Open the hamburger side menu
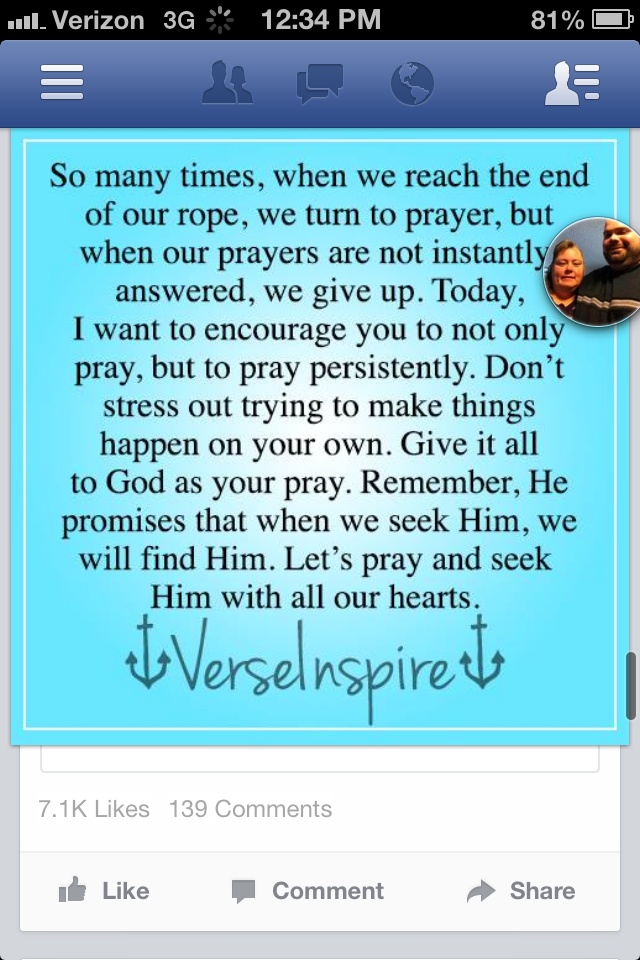The image size is (640, 960). pos(62,83)
